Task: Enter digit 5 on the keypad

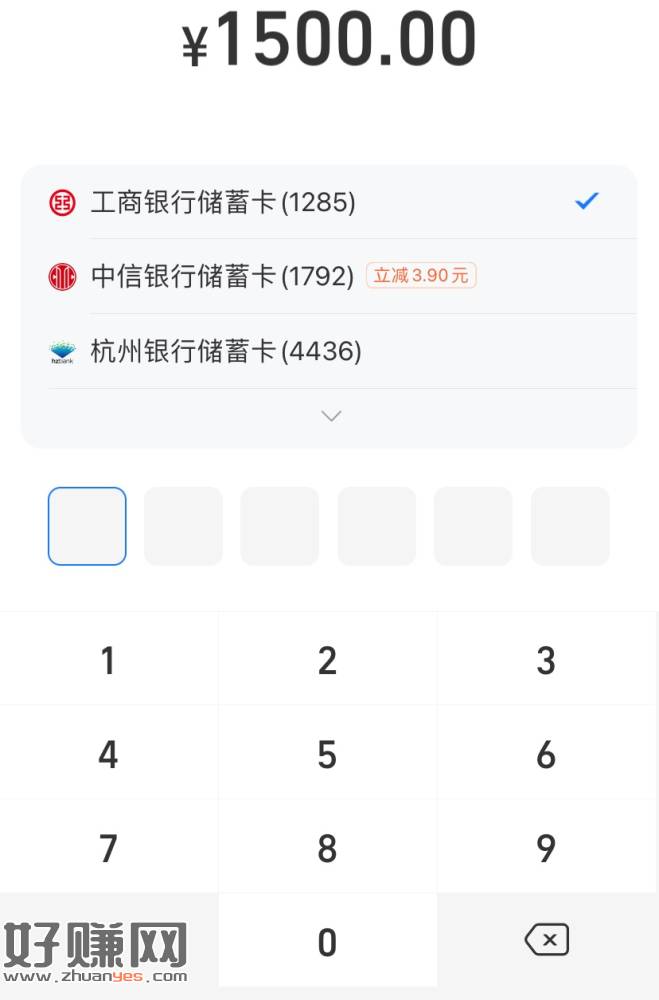Action: pos(327,754)
